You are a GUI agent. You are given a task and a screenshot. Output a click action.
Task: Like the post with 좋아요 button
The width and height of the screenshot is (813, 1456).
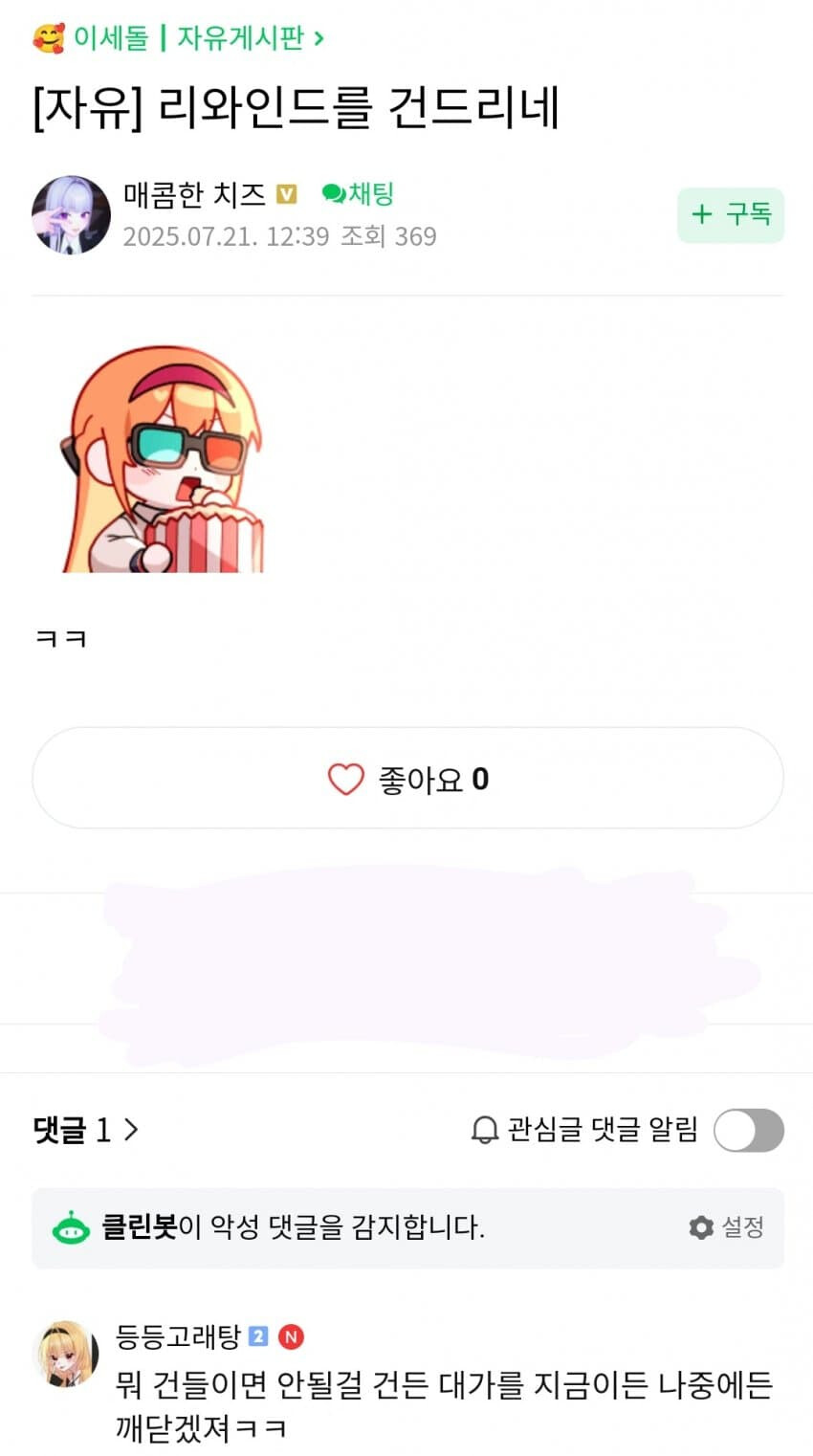(407, 779)
